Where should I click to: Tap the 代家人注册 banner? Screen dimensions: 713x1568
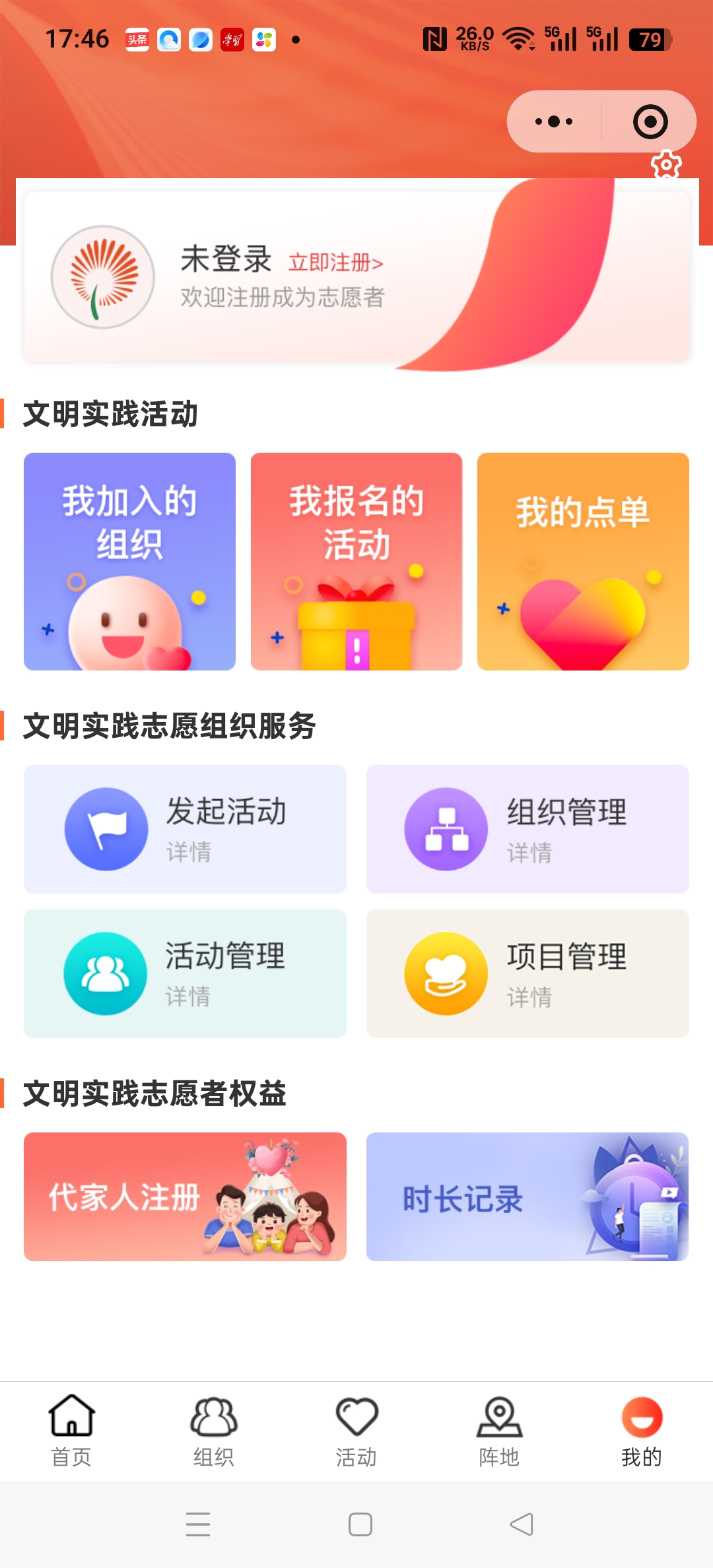click(185, 1196)
